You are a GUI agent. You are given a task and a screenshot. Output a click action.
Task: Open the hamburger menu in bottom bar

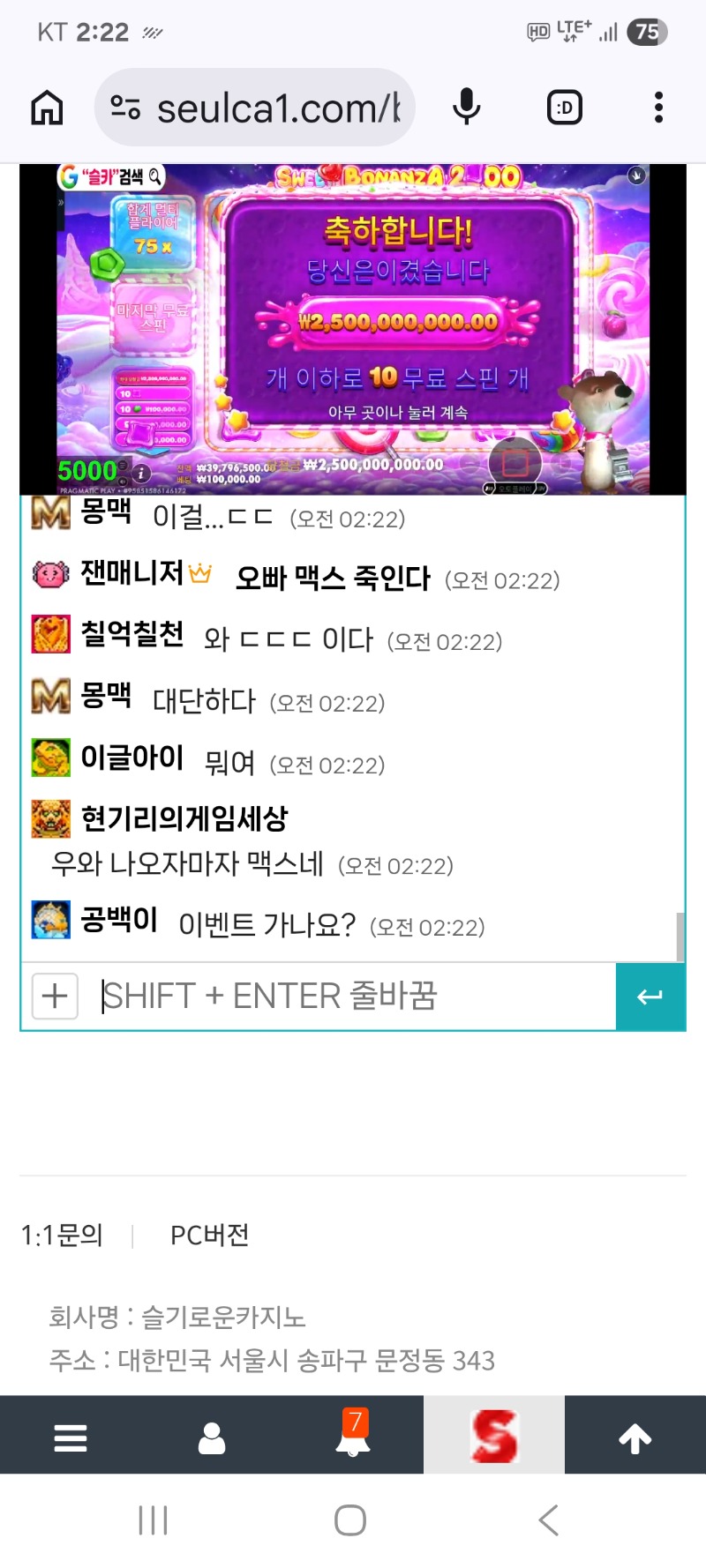71,1437
